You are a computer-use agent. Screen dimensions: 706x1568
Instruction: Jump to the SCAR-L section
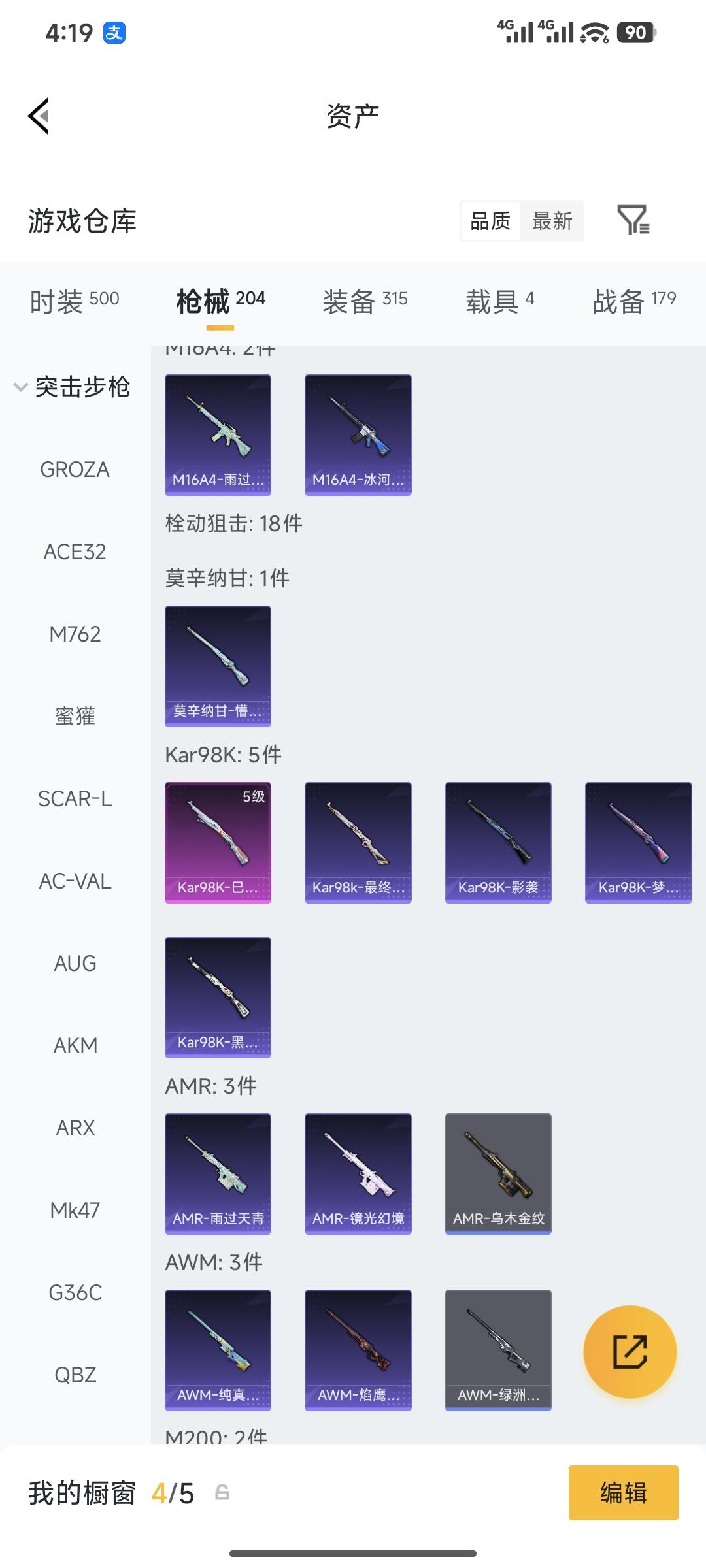[x=75, y=798]
